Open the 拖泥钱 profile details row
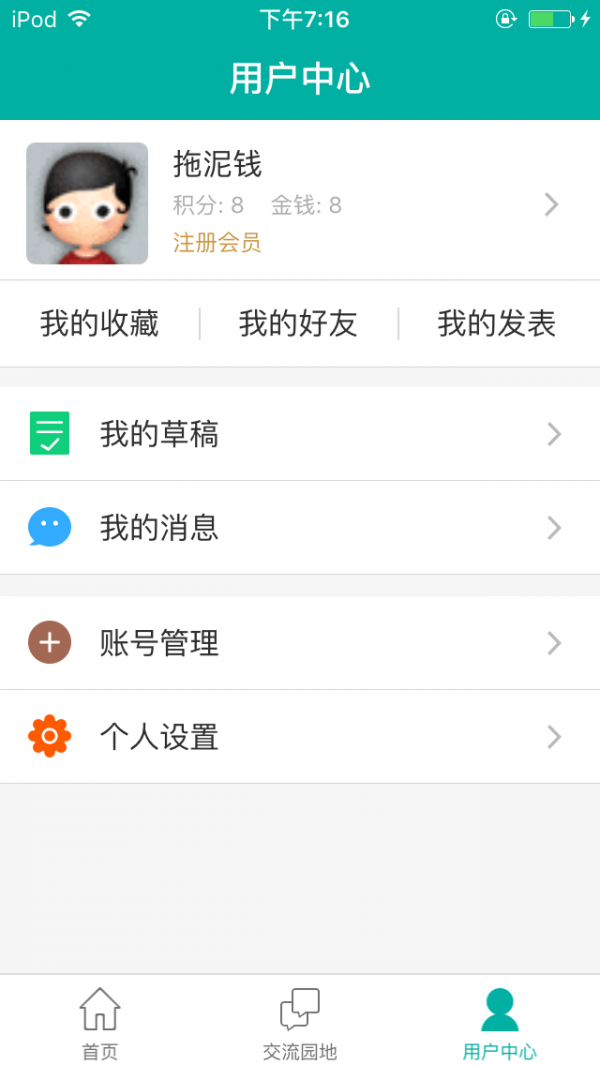Viewport: 600px width, 1065px height. [300, 203]
